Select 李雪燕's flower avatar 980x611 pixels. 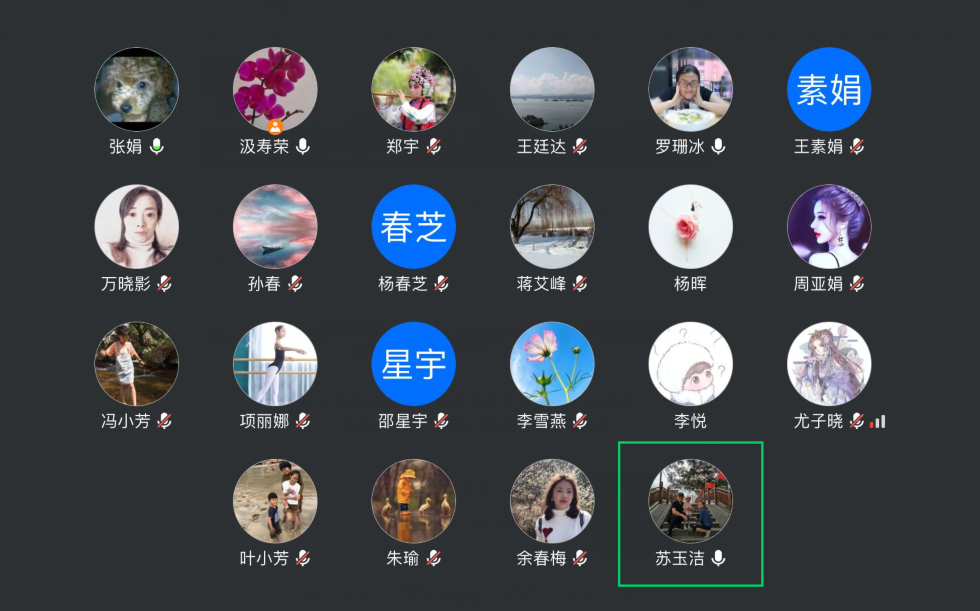pos(552,363)
